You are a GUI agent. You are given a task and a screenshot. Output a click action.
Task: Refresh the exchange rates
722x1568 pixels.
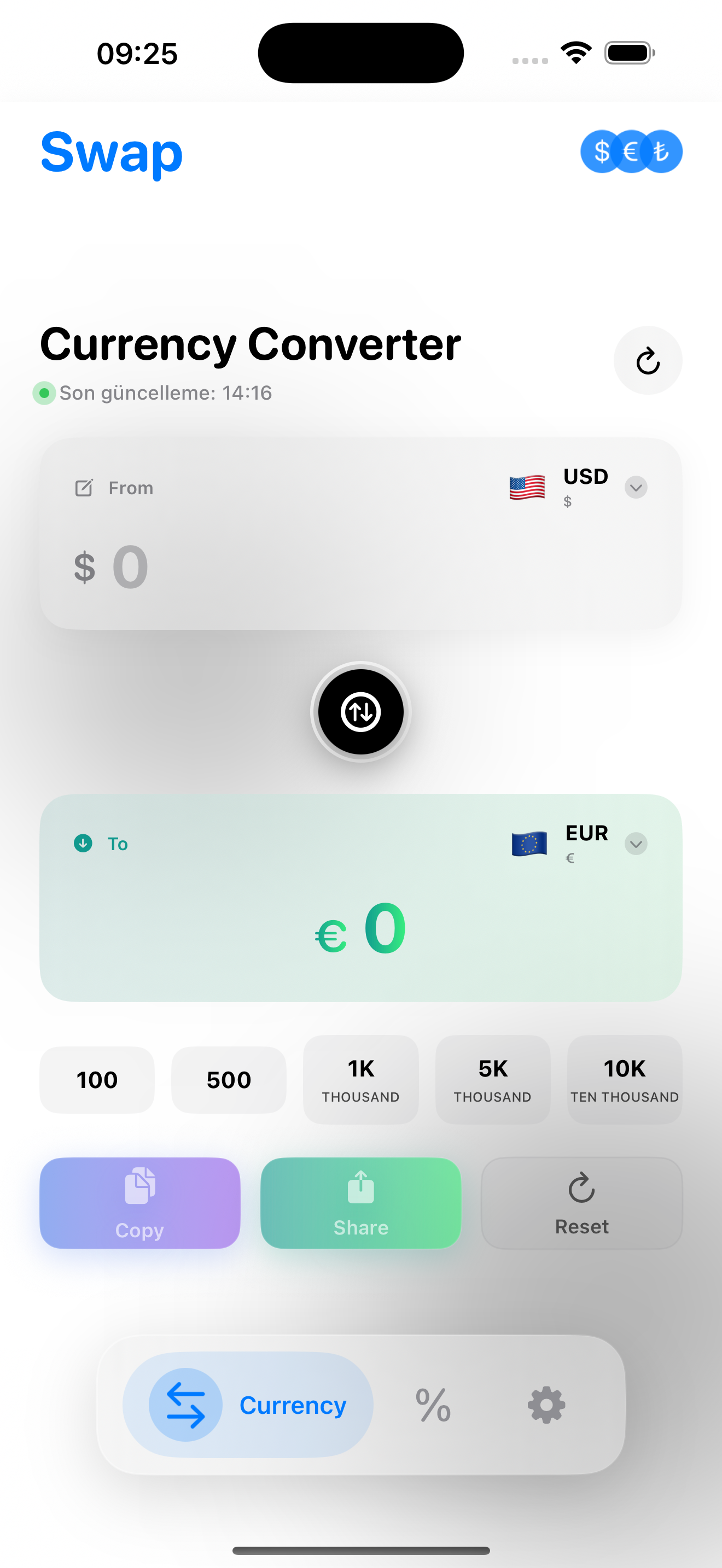647,360
